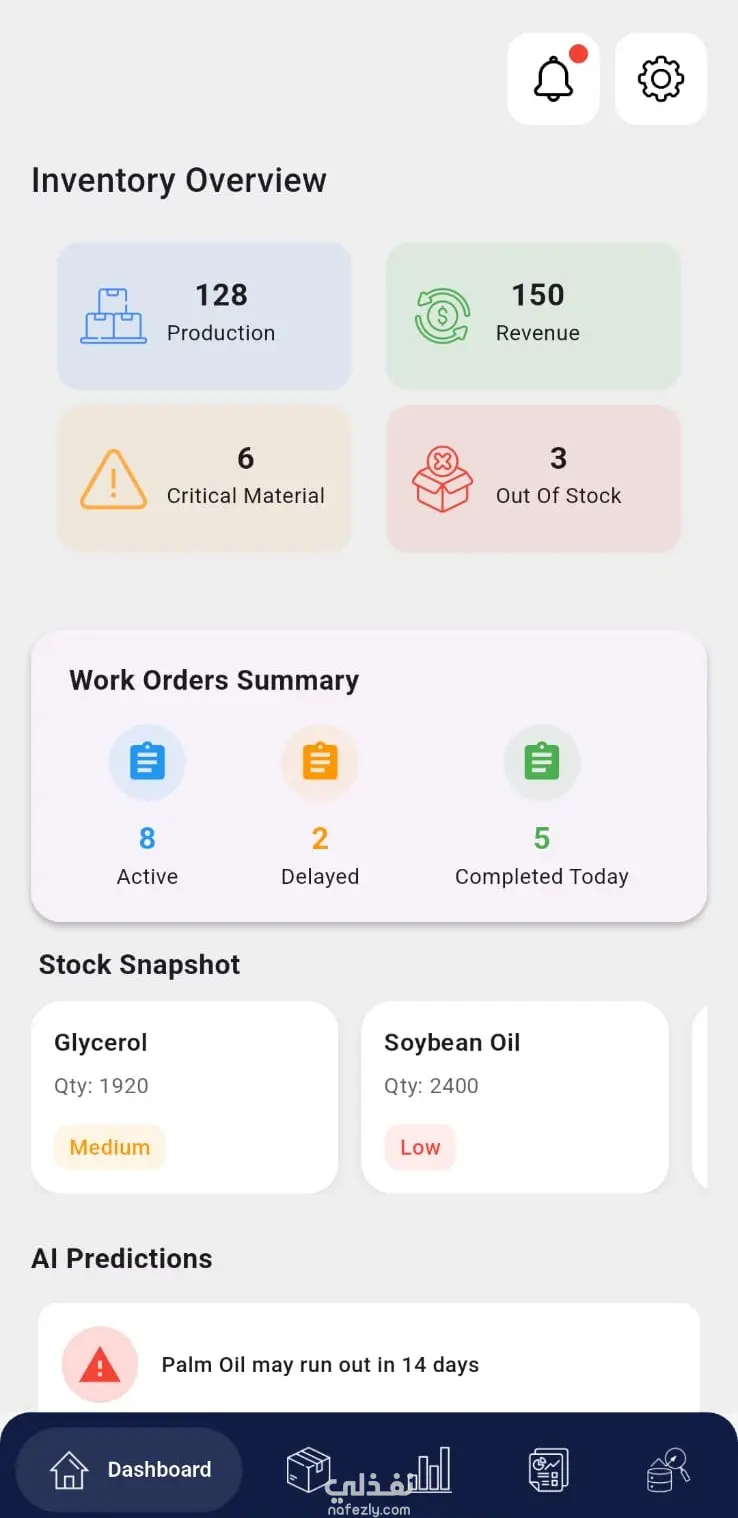
Task: Open the notifications bell
Action: pyautogui.click(x=553, y=79)
